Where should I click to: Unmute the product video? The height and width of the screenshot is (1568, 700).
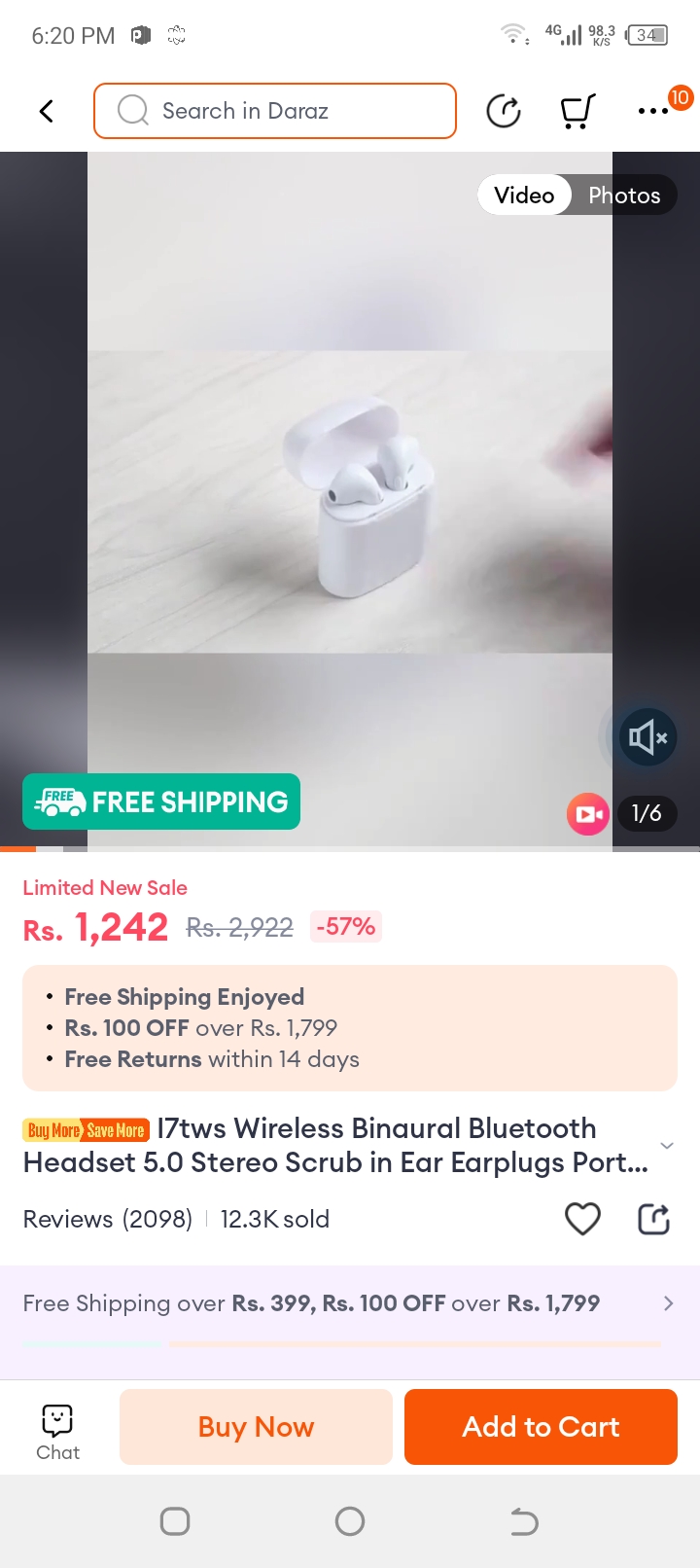coord(647,737)
